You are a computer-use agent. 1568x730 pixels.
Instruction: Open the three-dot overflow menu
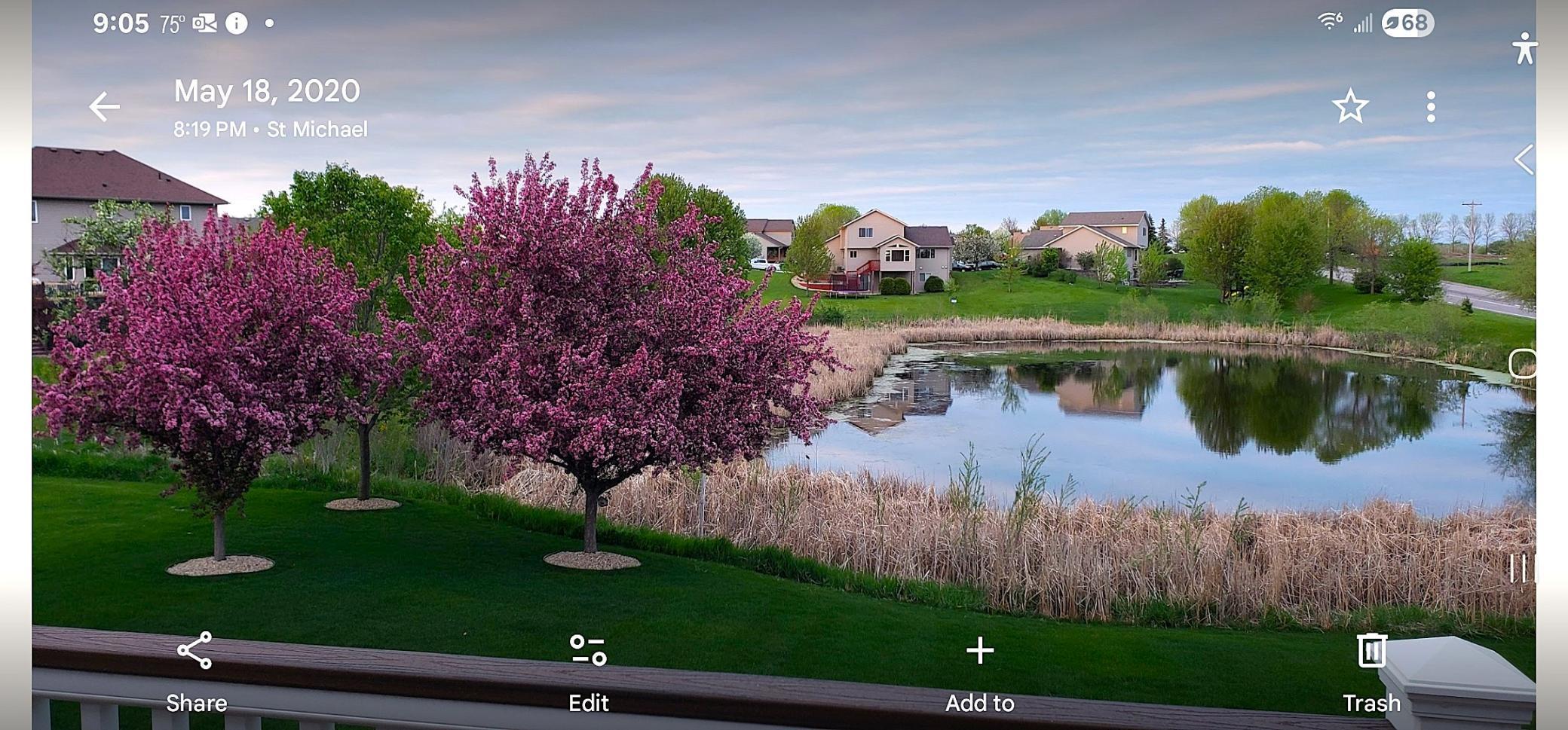click(x=1431, y=107)
